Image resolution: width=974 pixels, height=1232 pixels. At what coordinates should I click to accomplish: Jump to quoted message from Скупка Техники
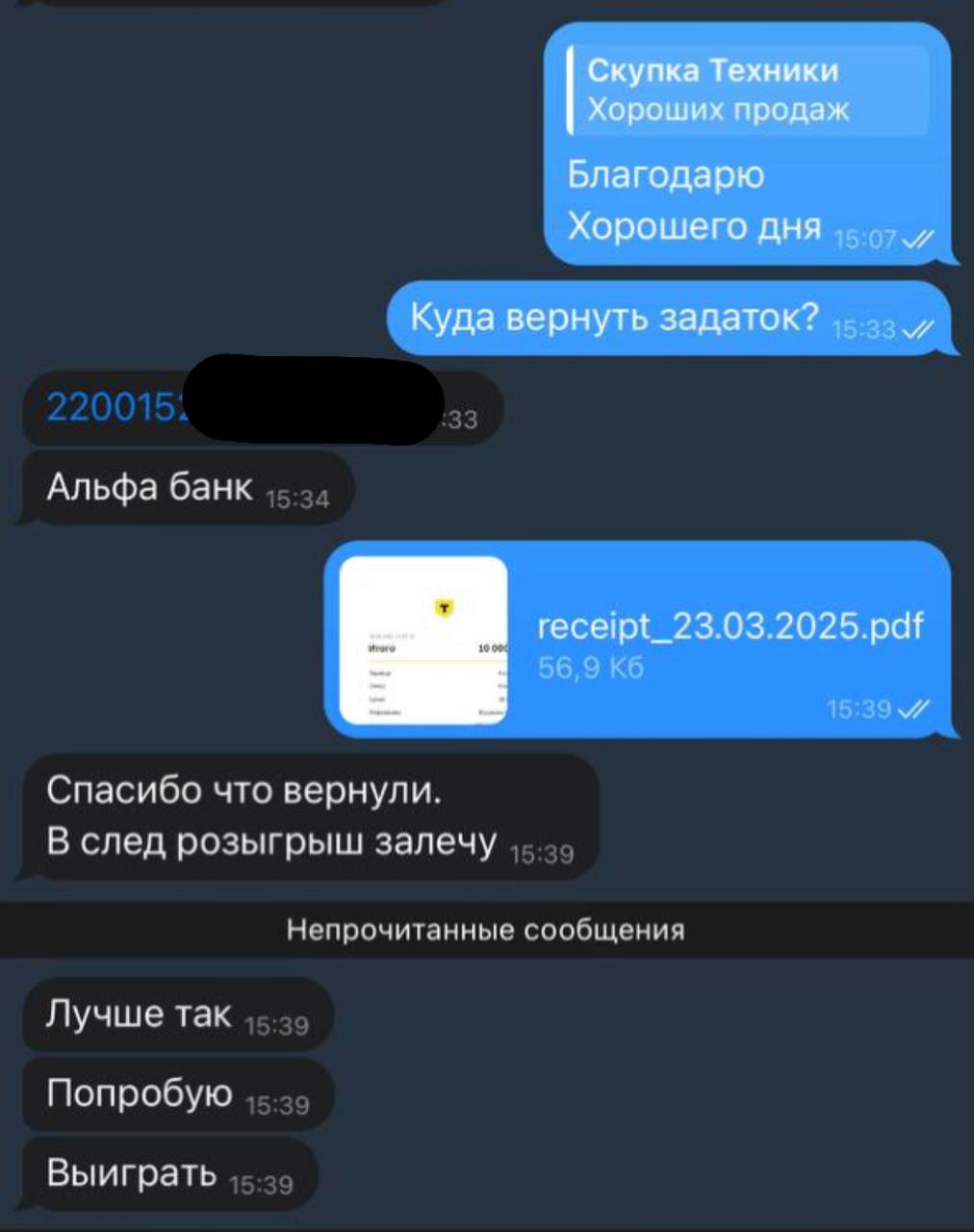747,90
